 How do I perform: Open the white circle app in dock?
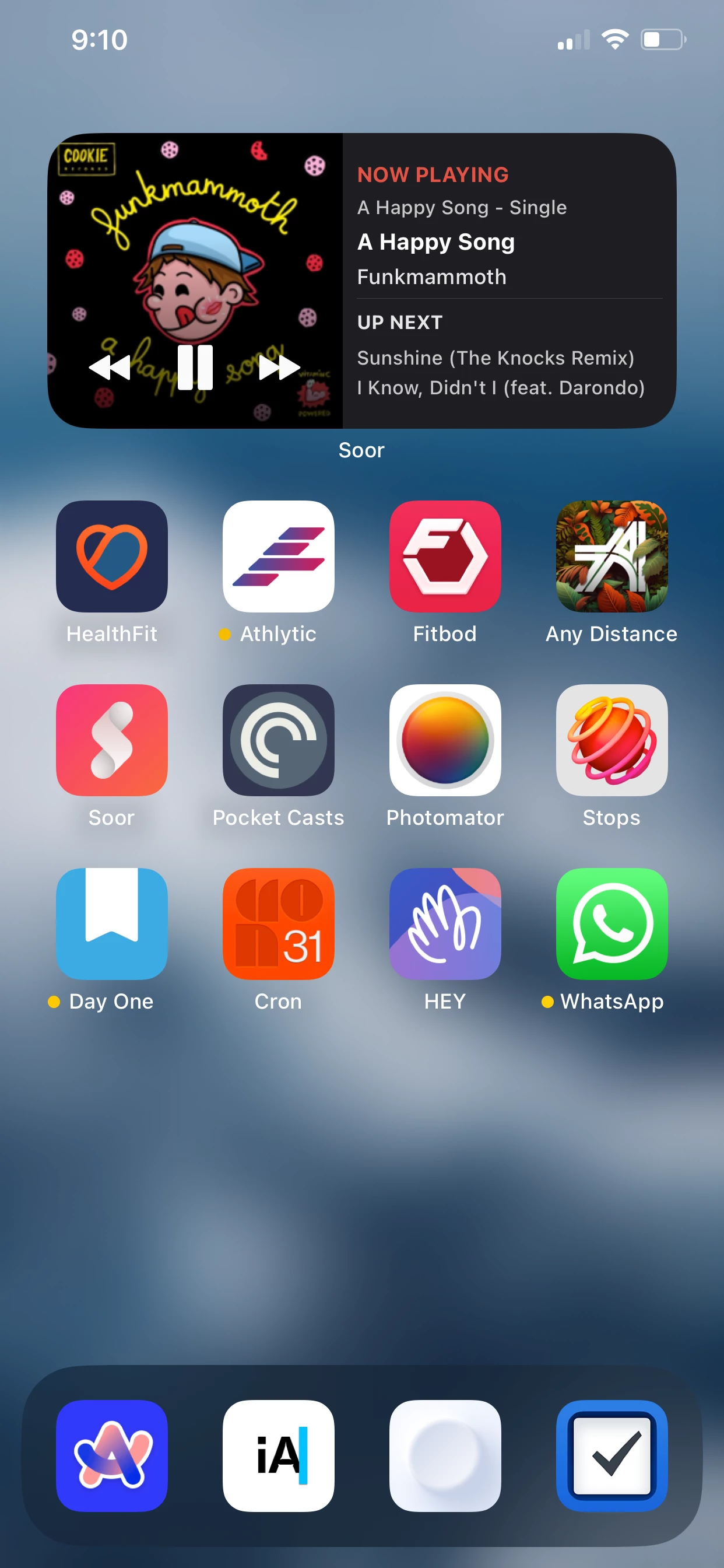point(445,1455)
